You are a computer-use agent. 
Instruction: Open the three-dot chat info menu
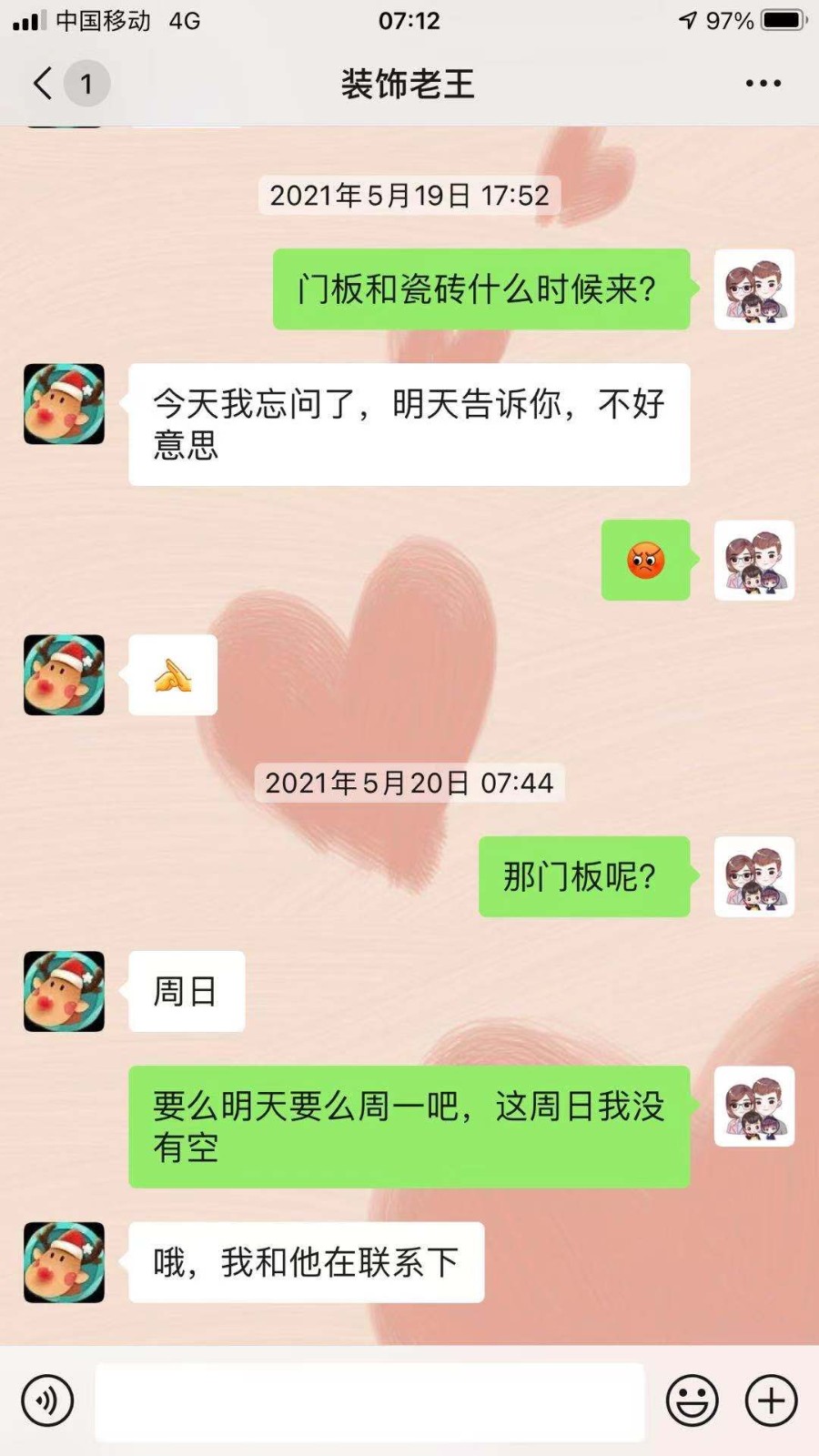click(763, 84)
